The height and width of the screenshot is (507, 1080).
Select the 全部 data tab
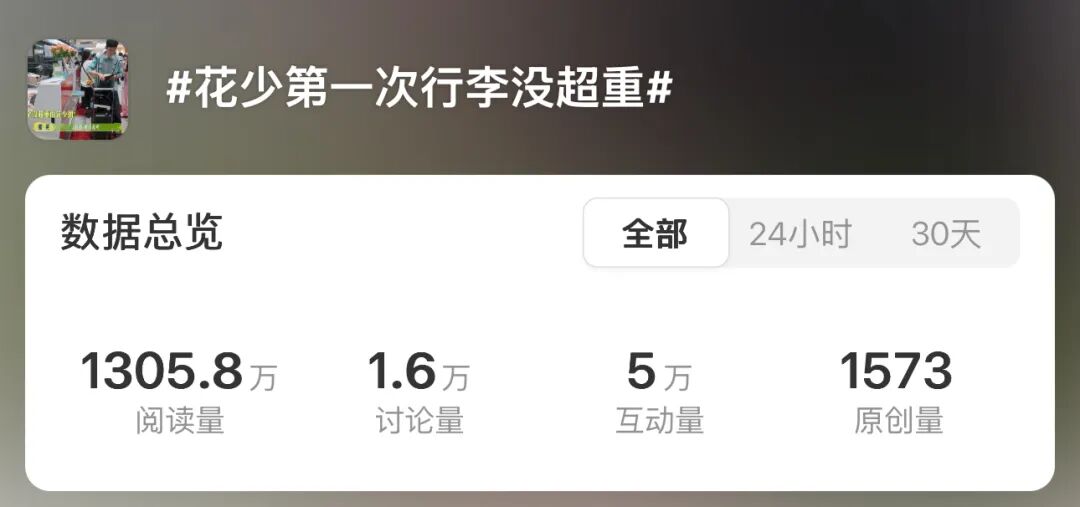656,234
